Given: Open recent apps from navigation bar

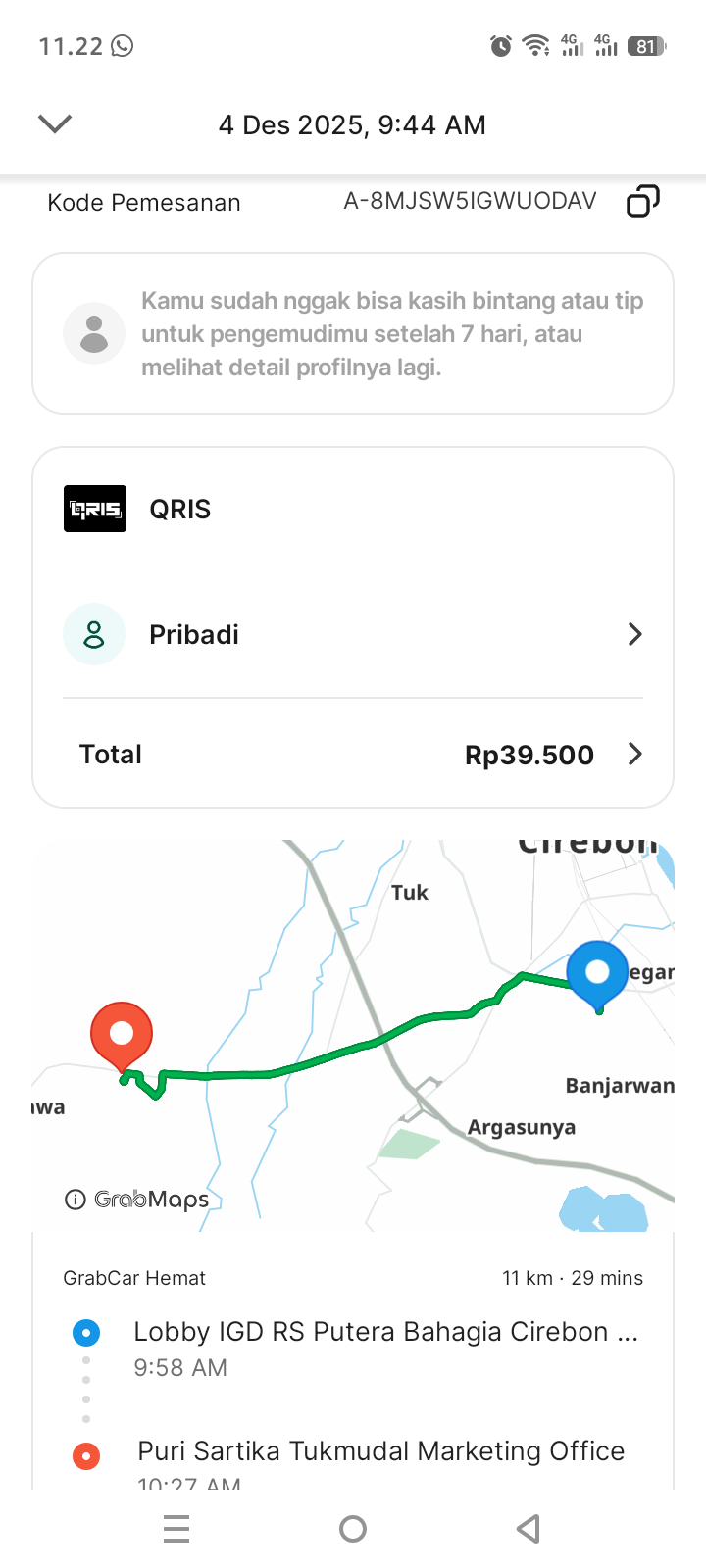Looking at the screenshot, I should tap(176, 1528).
